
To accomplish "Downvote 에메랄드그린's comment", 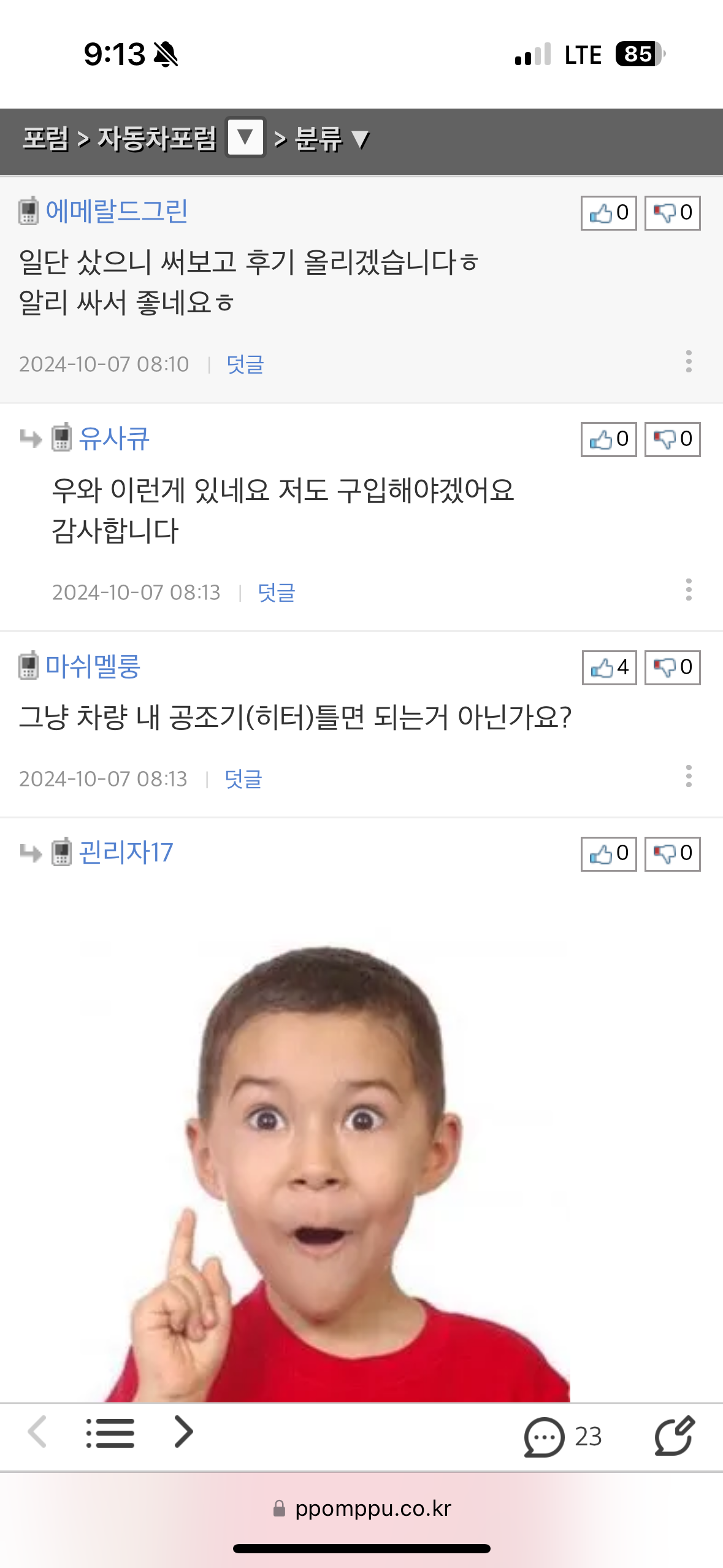I will (672, 213).
